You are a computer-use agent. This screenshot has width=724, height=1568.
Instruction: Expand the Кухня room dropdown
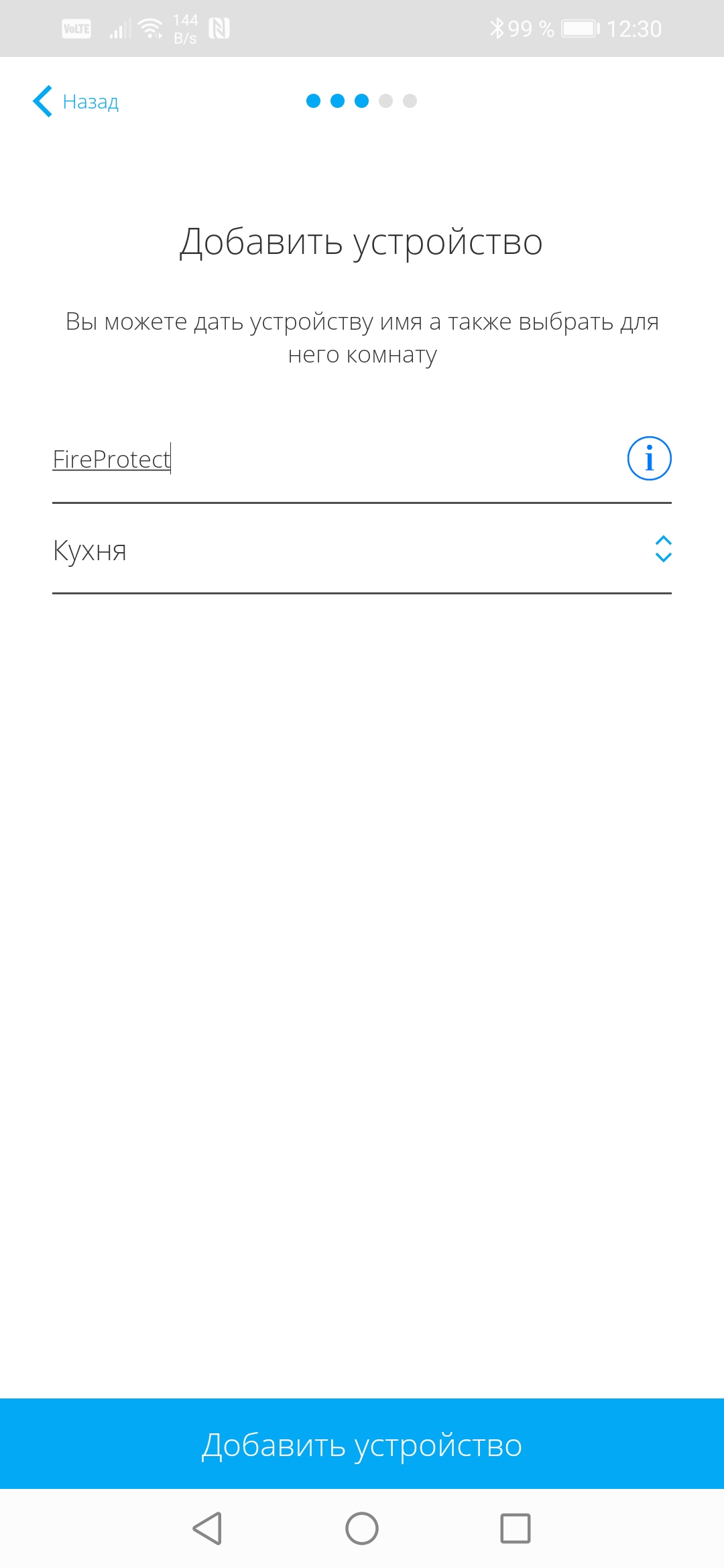pyautogui.click(x=362, y=550)
